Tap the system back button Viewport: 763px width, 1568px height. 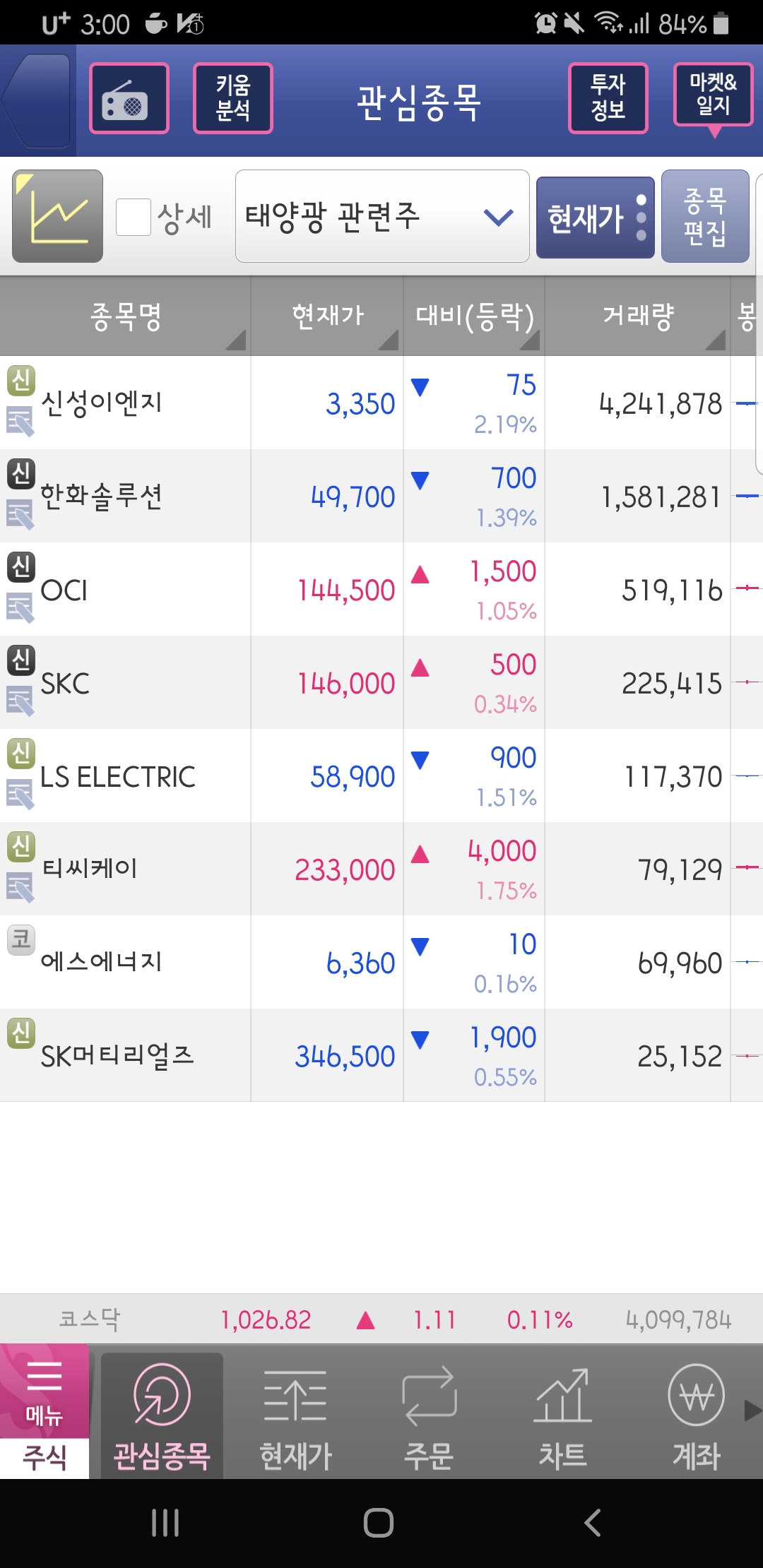coord(592,1523)
